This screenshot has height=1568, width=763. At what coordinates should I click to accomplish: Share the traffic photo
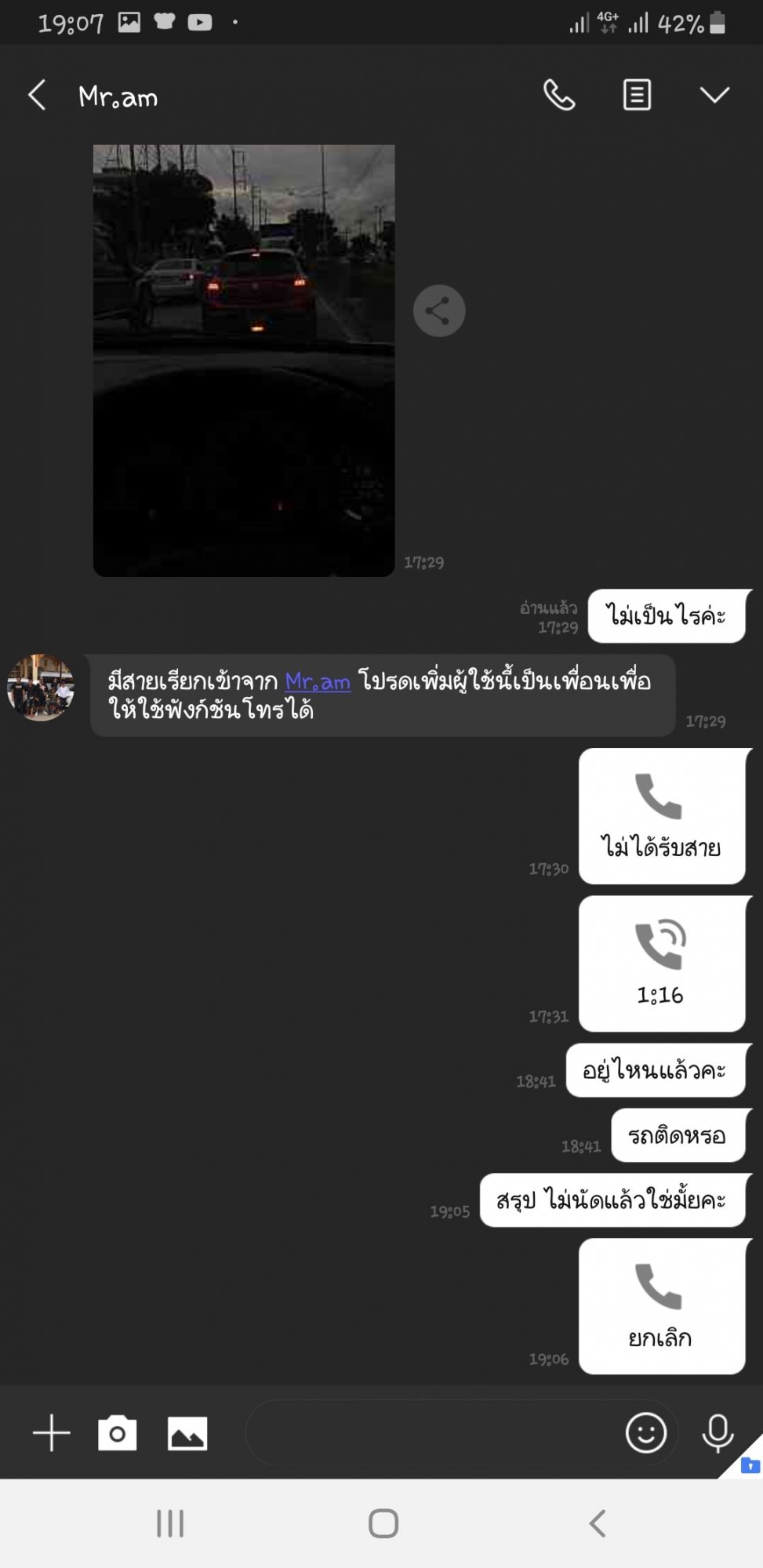439,310
